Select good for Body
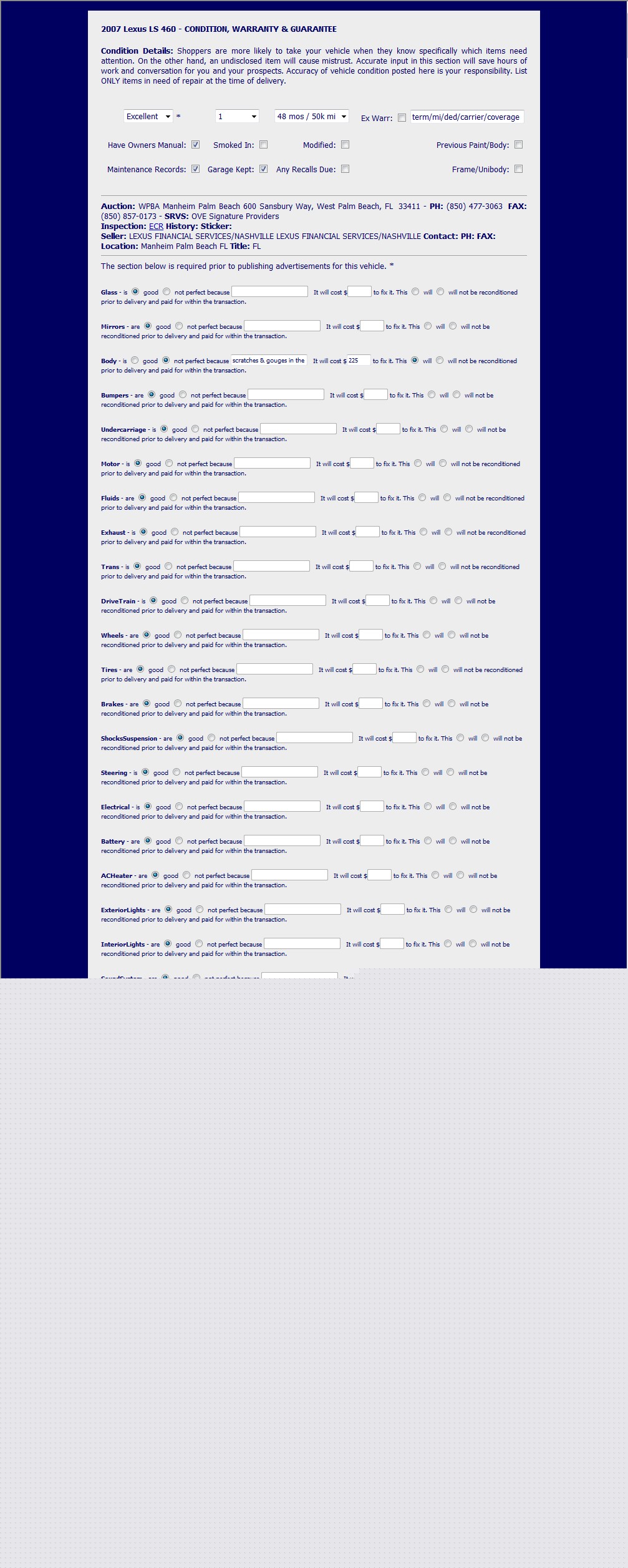This screenshot has width=628, height=1568. click(135, 360)
